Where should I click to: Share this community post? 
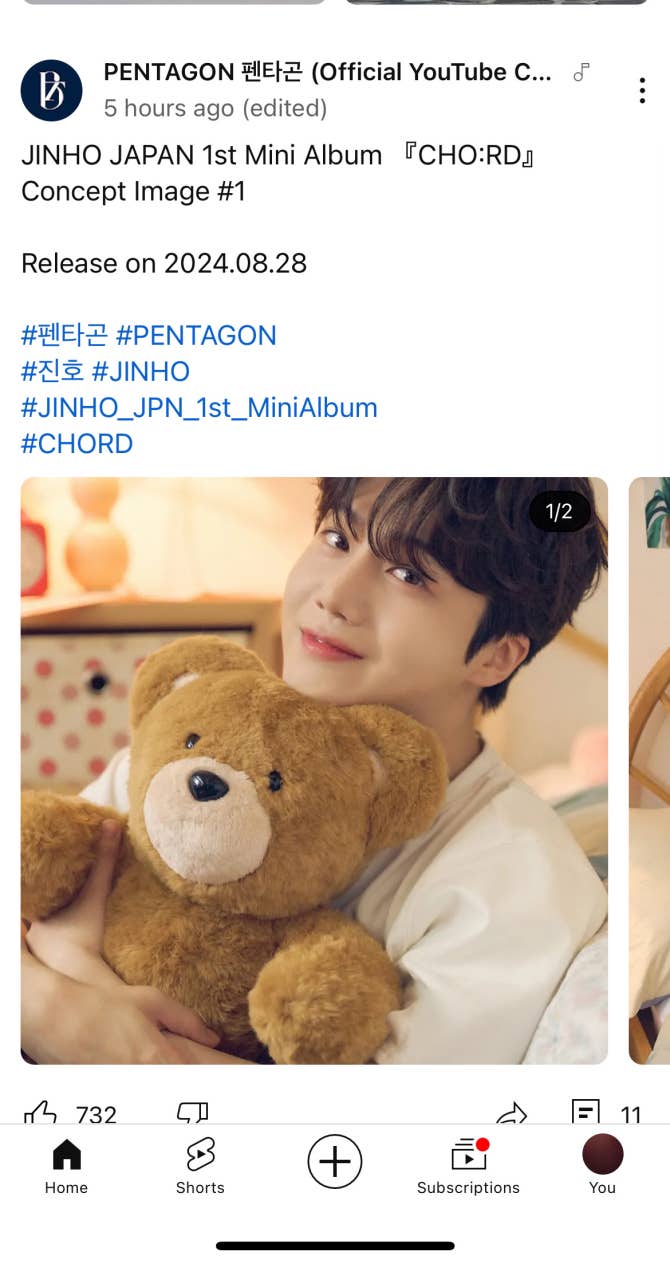[511, 1112]
